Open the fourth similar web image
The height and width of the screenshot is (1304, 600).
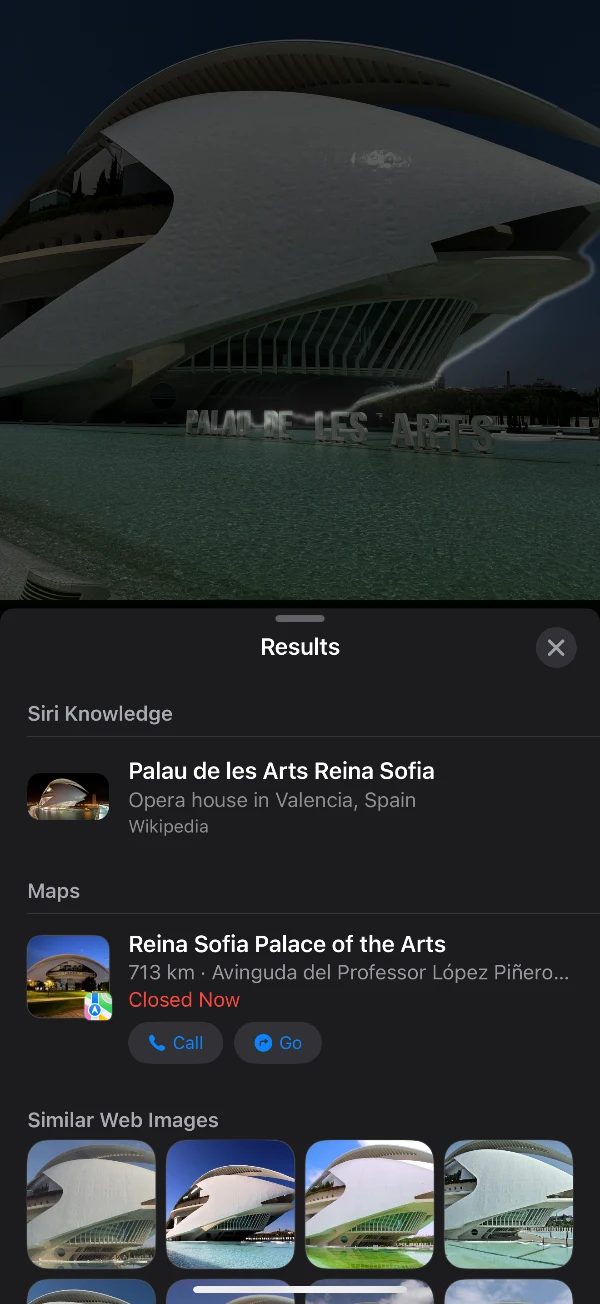pyautogui.click(x=508, y=1205)
